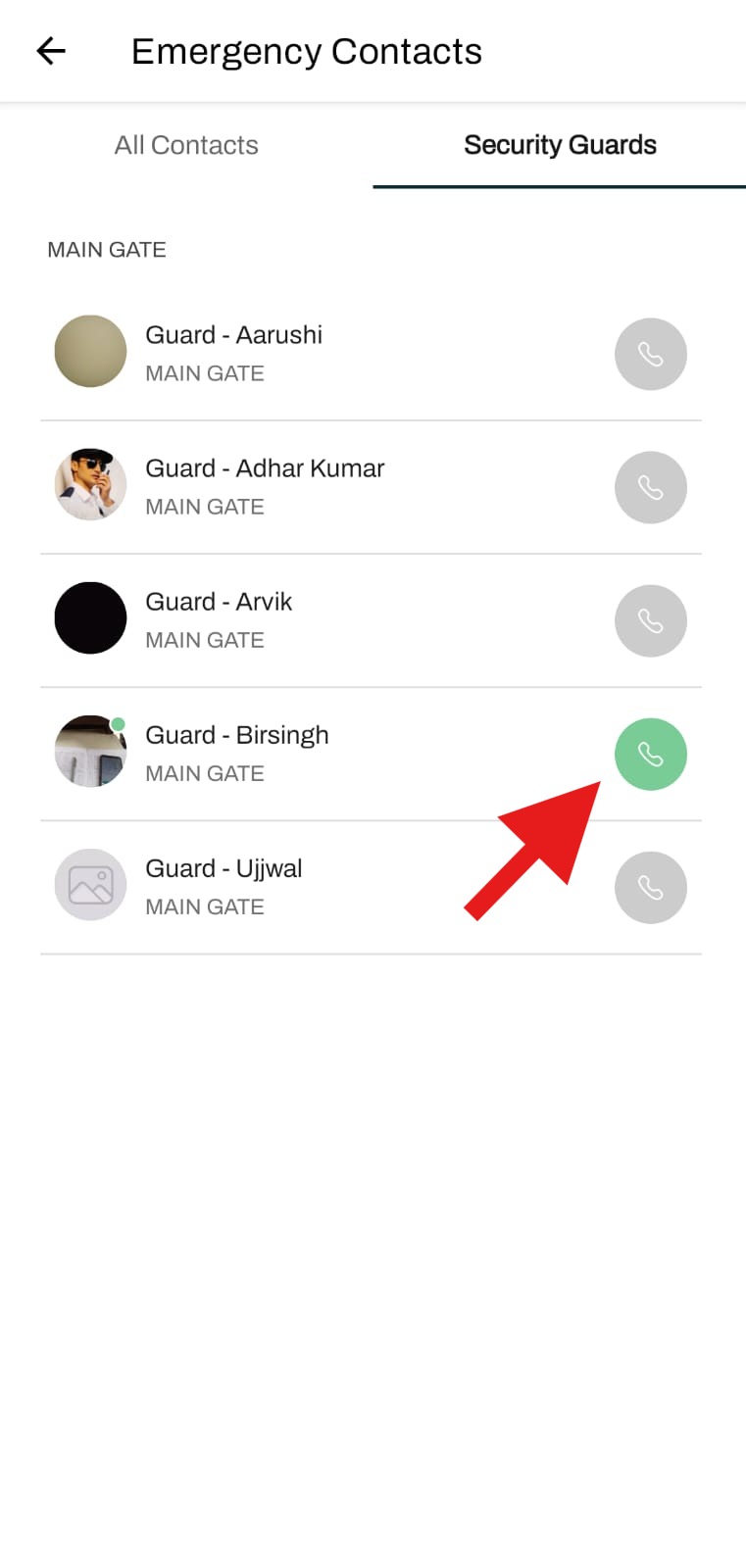
Task: Call Guard - Aarushi
Action: (x=650, y=354)
